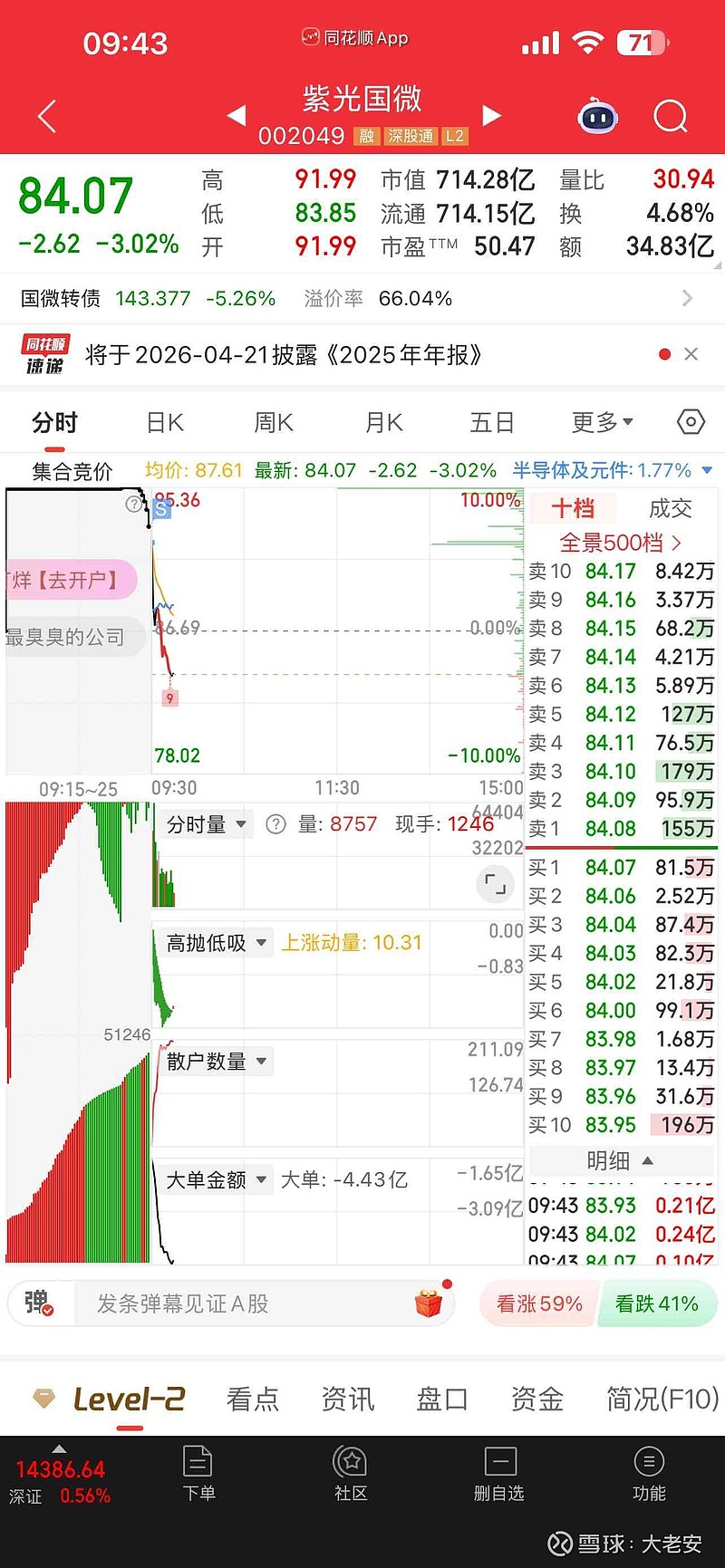View 全景500档 order book
The image size is (725, 1568).
621,543
